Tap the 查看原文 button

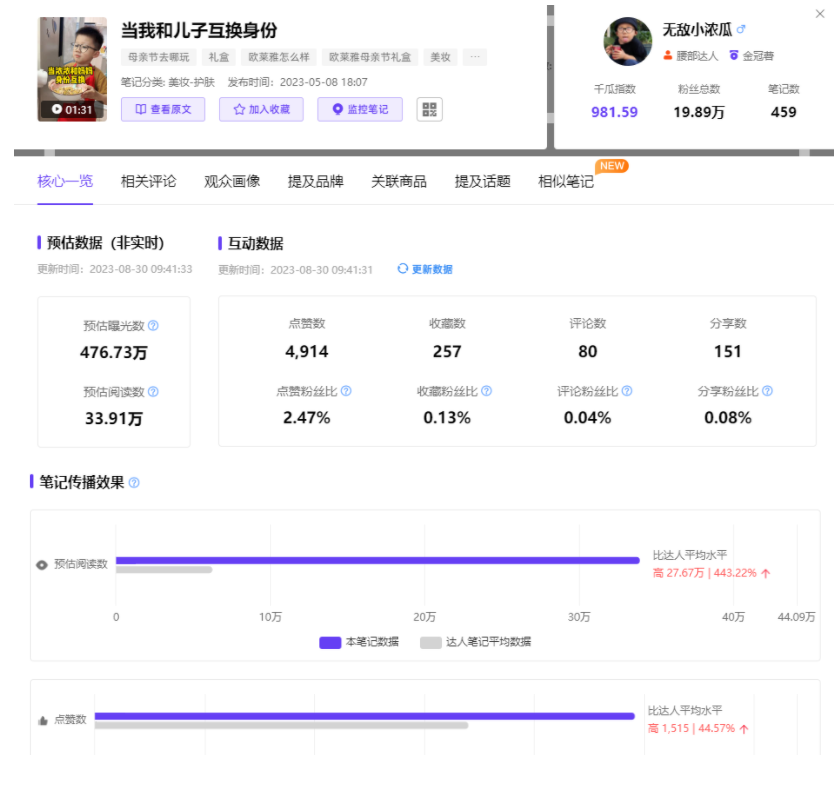click(163, 109)
